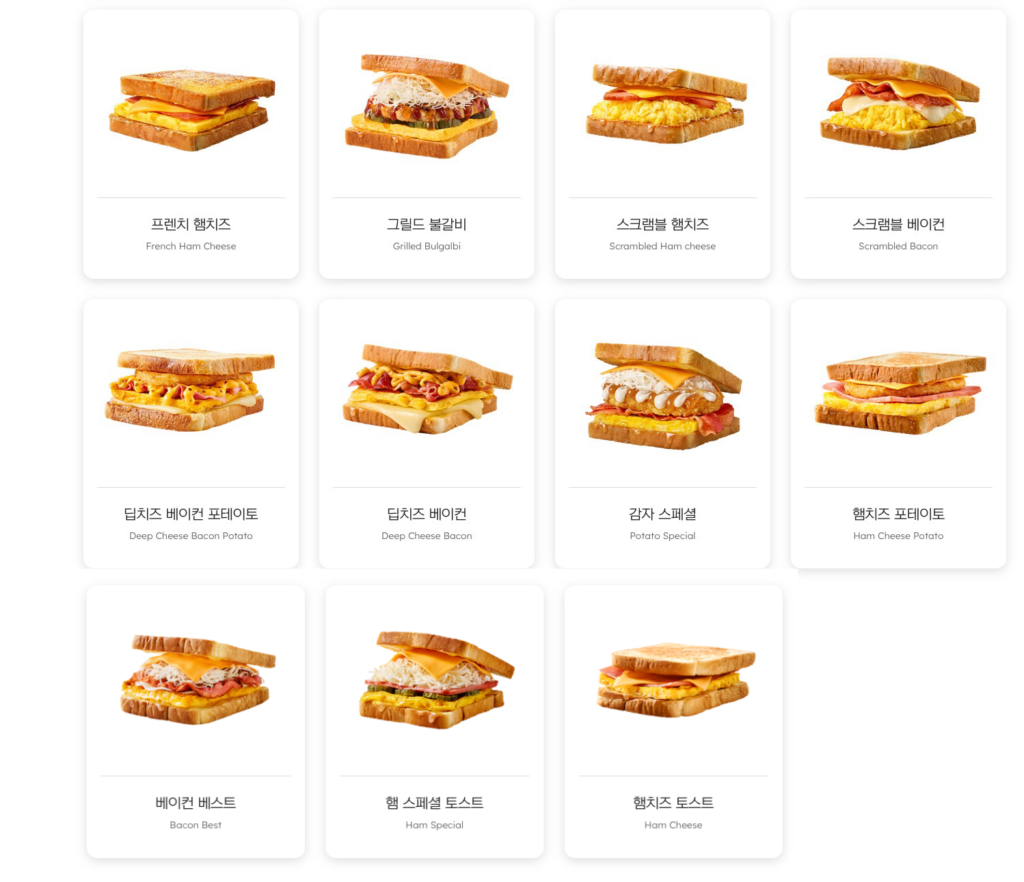Tap the Deep Cheese Bacon Potato card

pyautogui.click(x=191, y=433)
